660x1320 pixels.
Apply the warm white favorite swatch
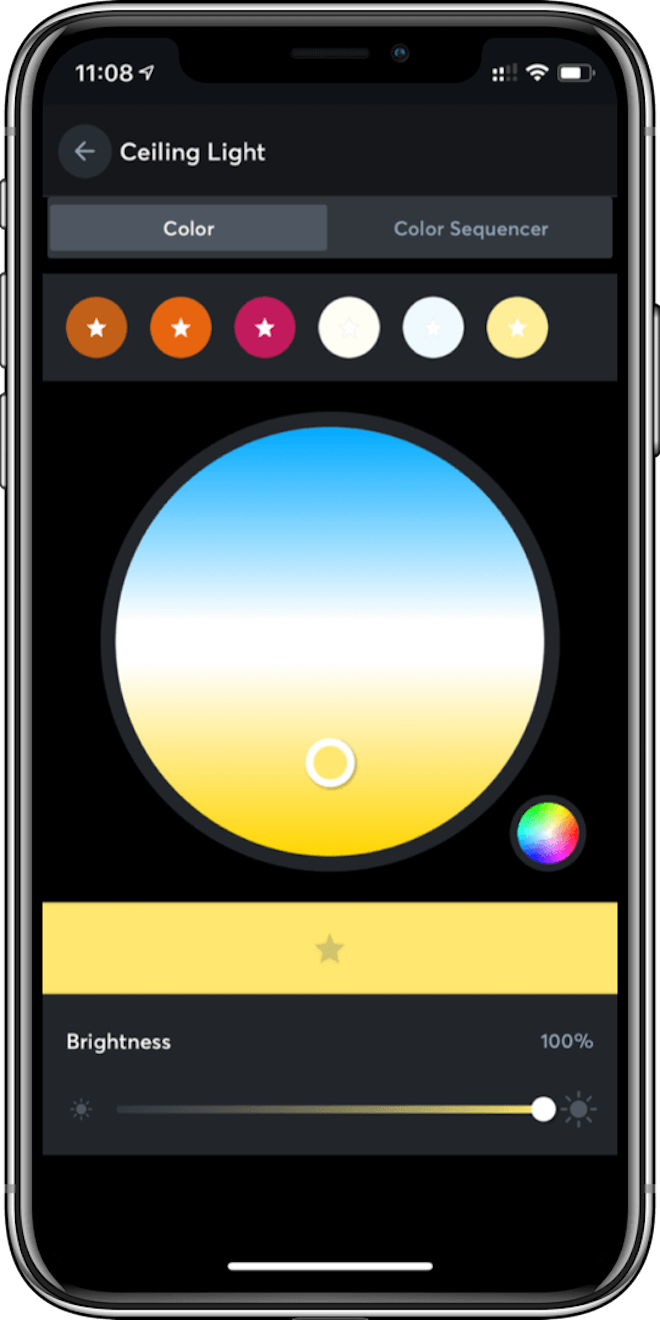(x=349, y=327)
